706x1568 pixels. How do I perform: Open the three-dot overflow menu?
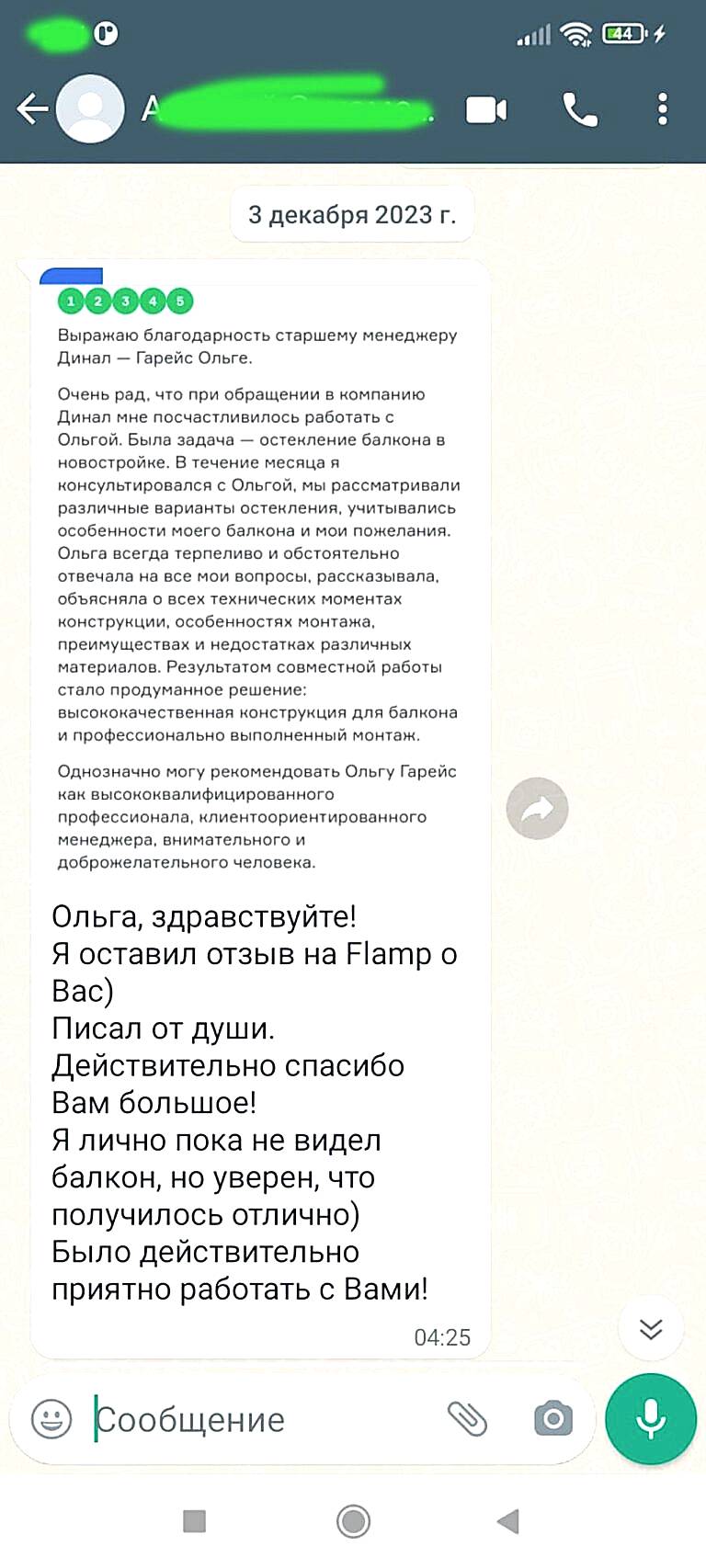coord(662,109)
